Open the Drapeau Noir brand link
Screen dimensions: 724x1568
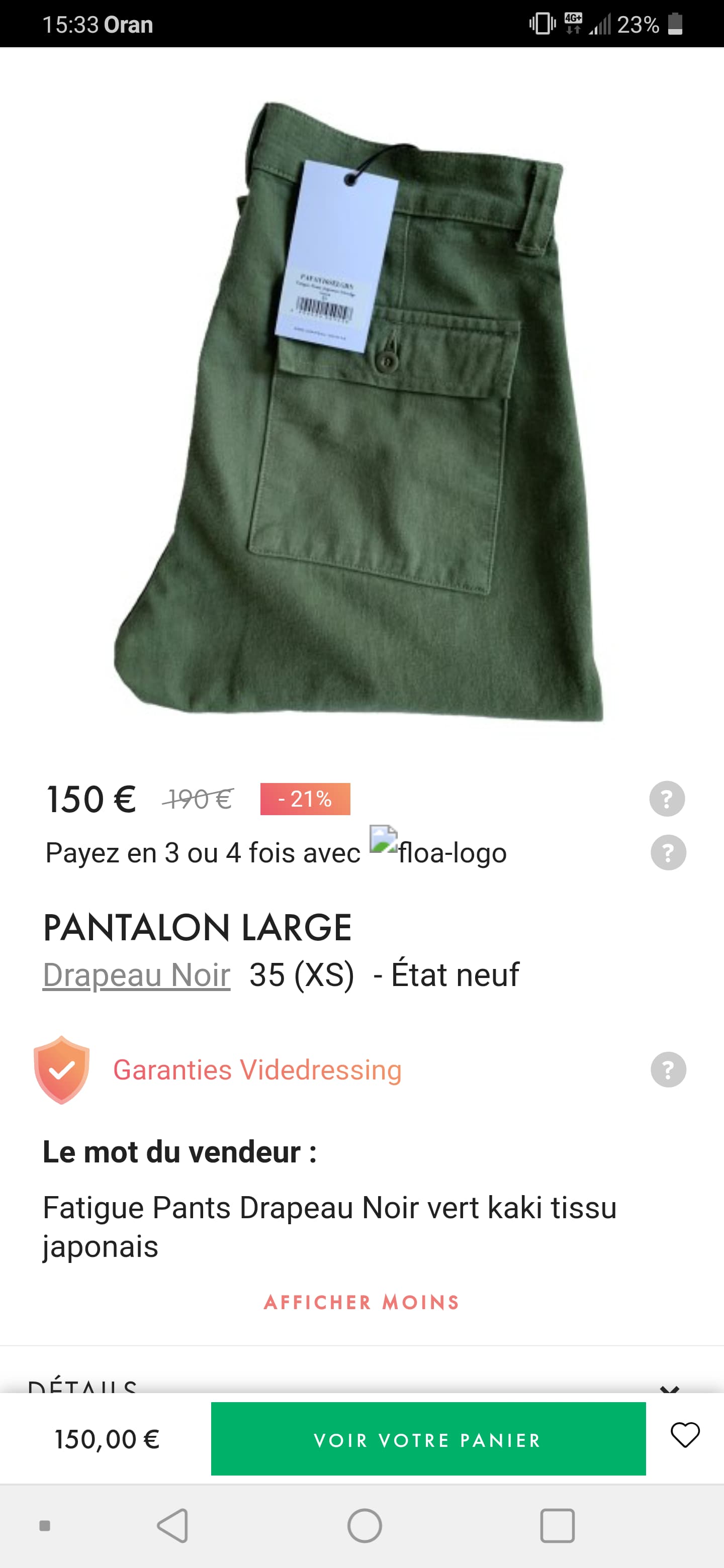click(136, 974)
